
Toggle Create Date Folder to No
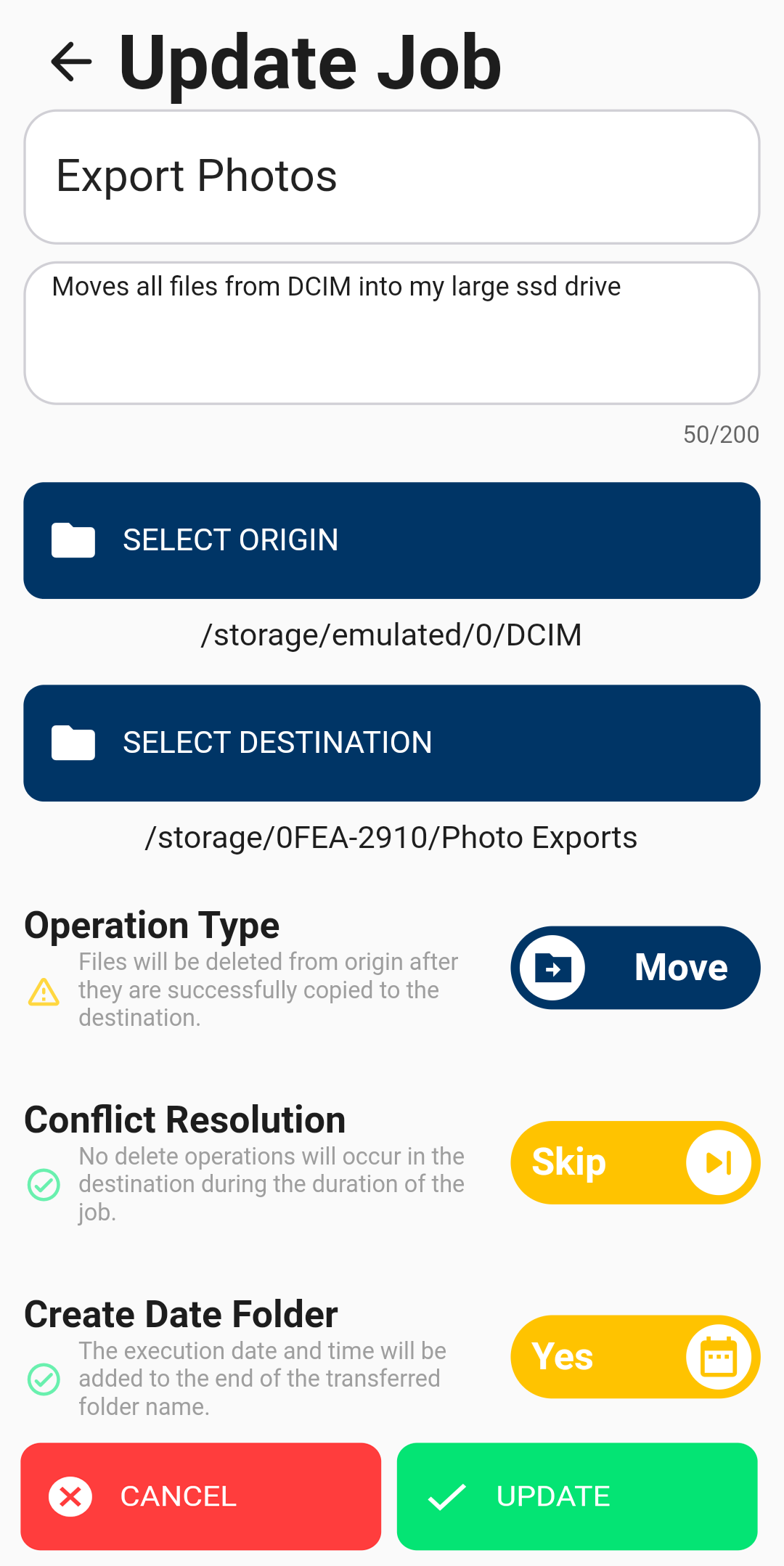point(634,1356)
